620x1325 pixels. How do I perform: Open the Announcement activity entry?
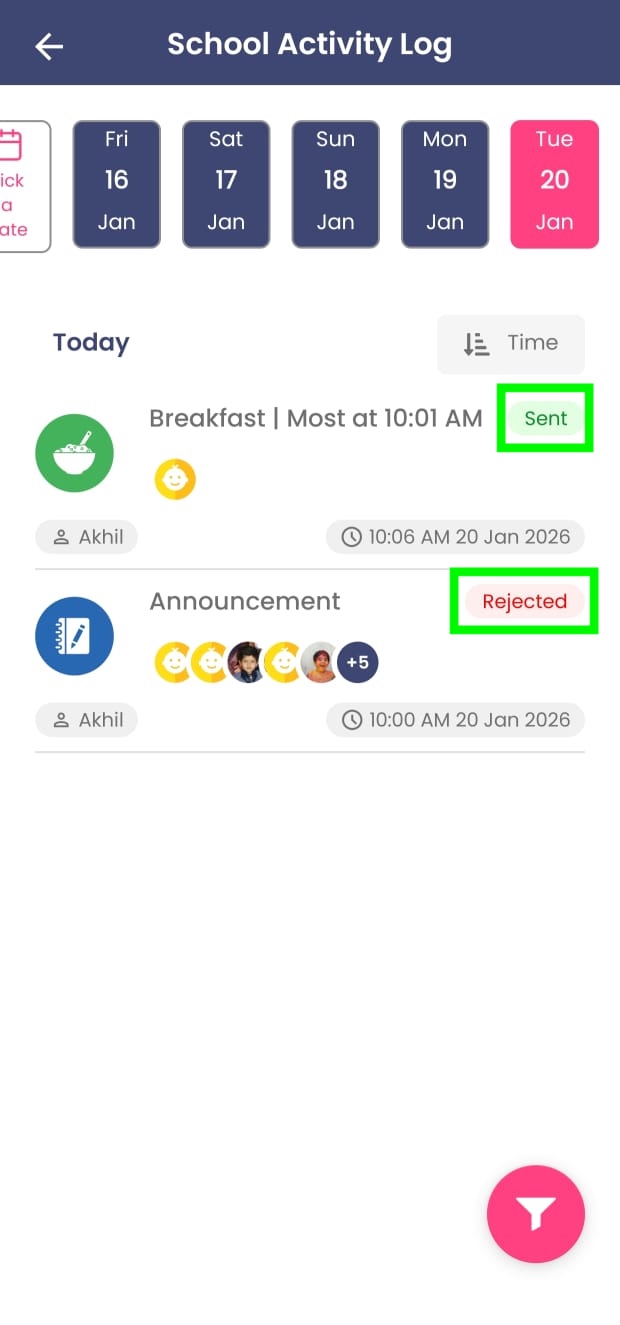[x=310, y=661]
